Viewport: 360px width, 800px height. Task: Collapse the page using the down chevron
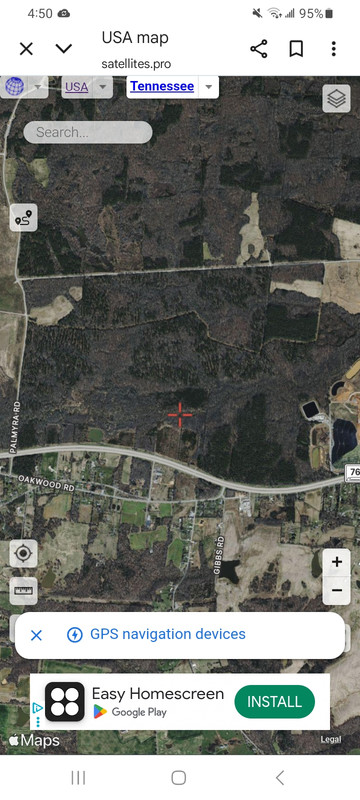coord(64,49)
